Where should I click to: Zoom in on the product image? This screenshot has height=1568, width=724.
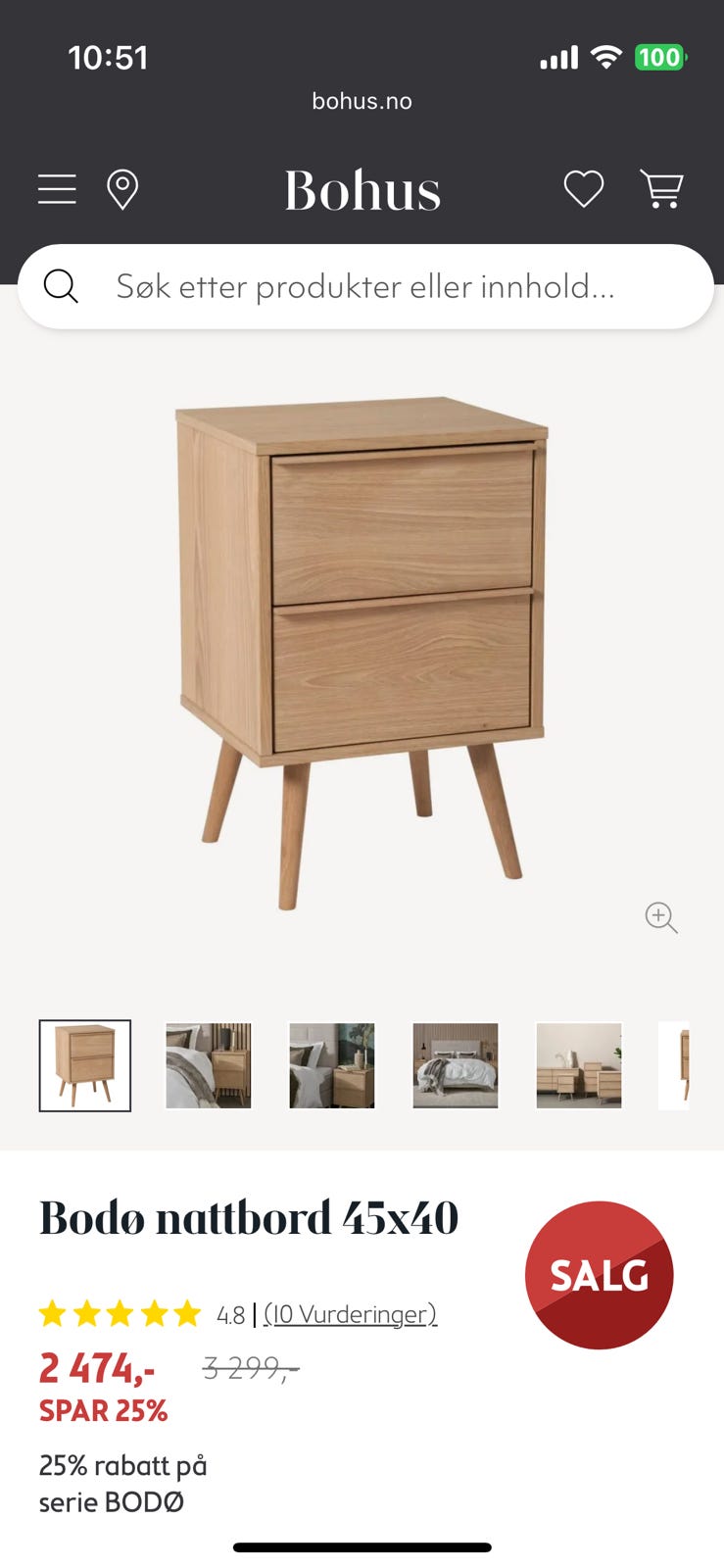[x=661, y=917]
